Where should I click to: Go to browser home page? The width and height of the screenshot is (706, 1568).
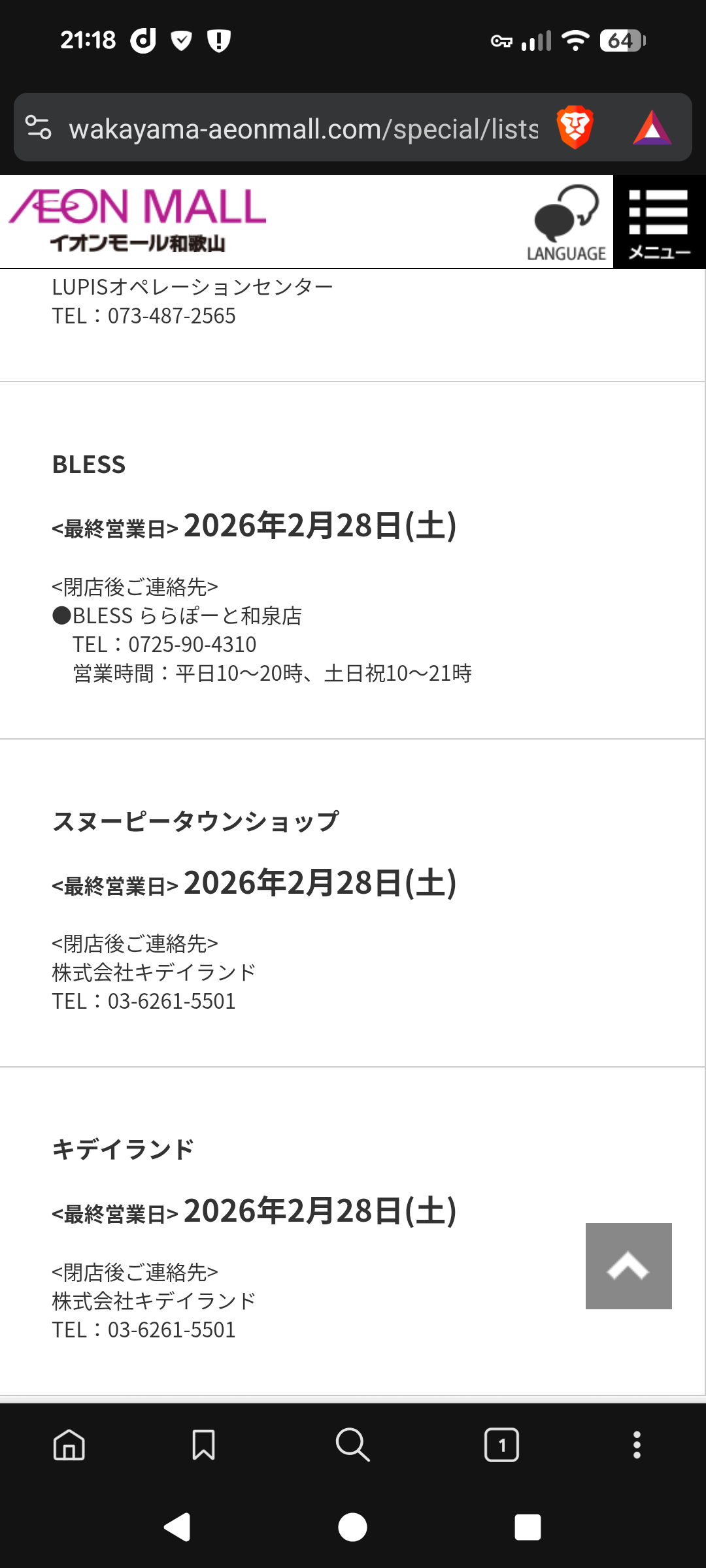[69, 1445]
